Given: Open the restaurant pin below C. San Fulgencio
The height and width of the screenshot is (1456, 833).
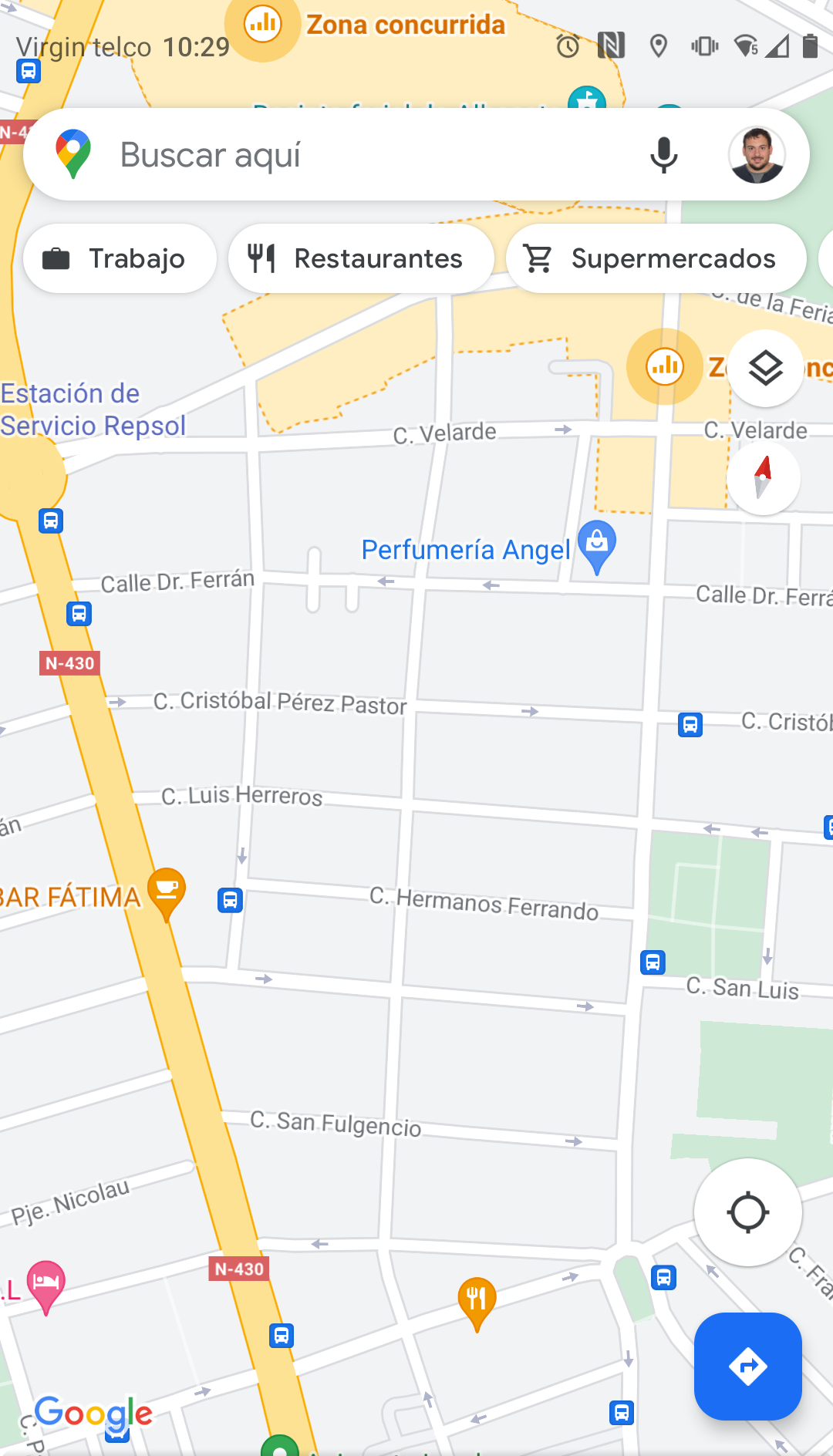Looking at the screenshot, I should pos(477,1300).
